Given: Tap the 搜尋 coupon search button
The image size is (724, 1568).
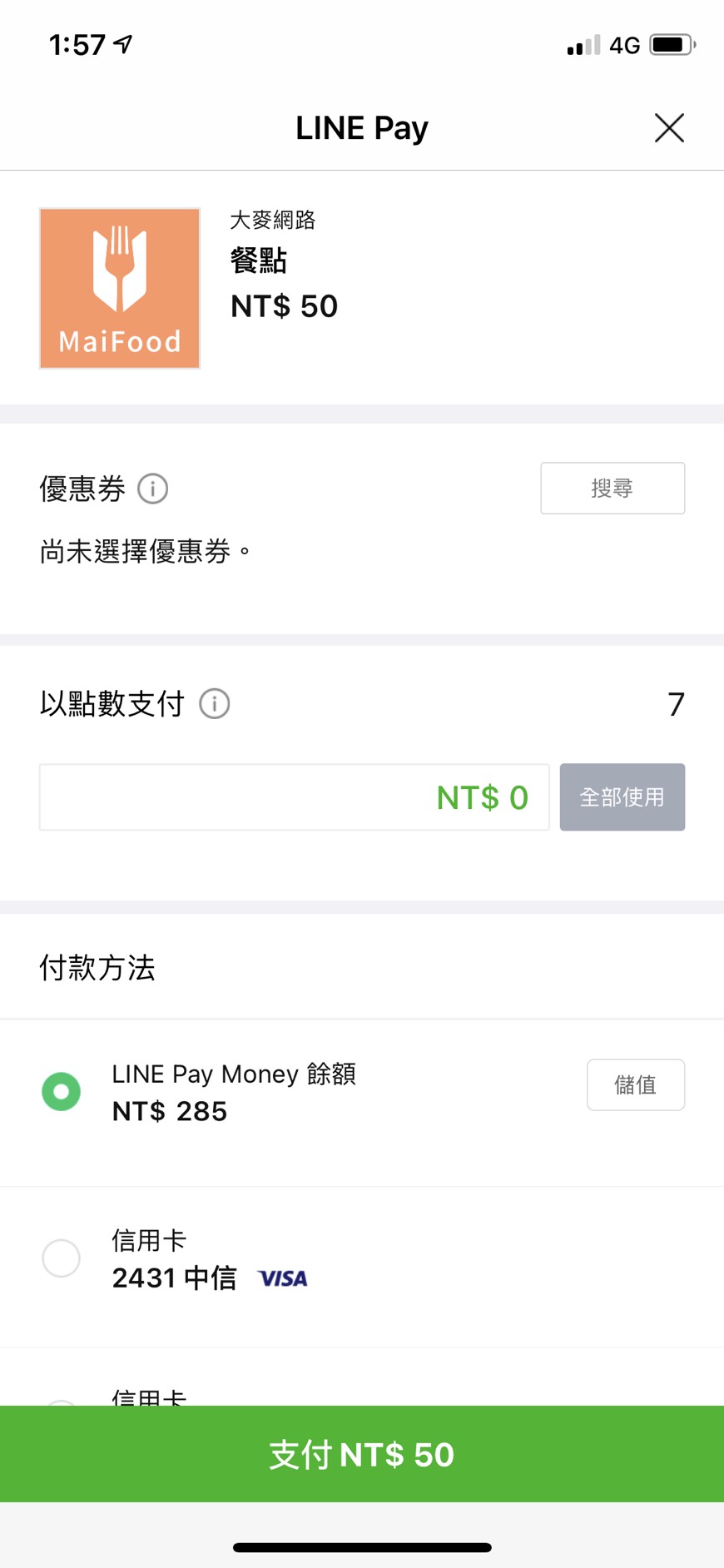Looking at the screenshot, I should pos(612,489).
